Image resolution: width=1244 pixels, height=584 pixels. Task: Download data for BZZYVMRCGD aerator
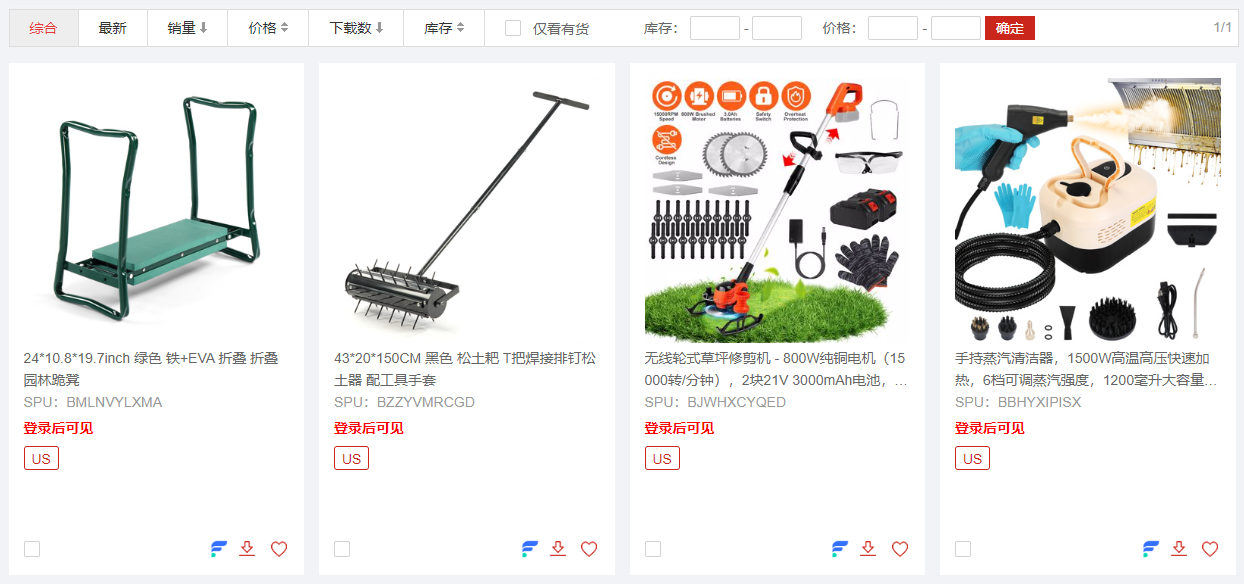[558, 549]
